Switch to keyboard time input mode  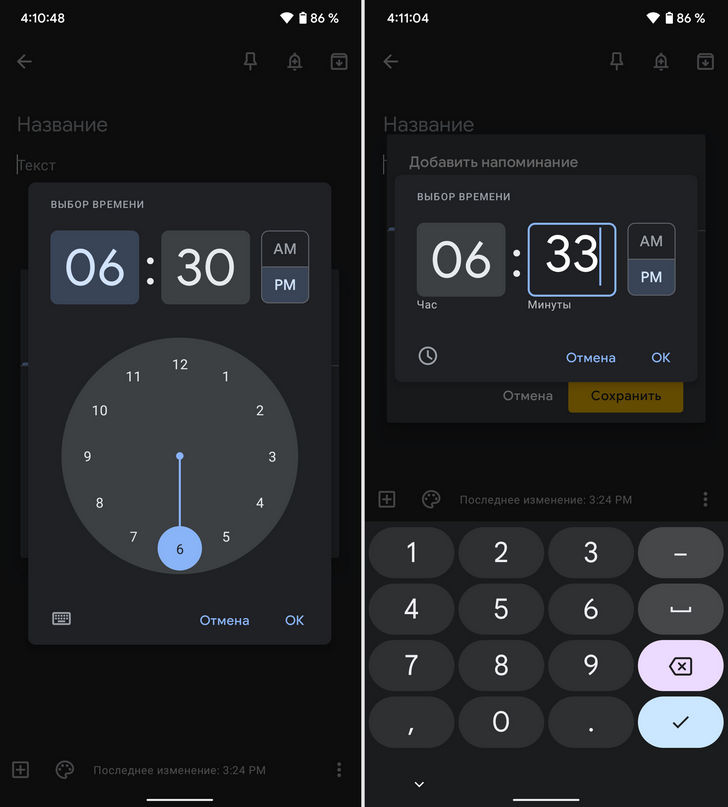tap(61, 619)
